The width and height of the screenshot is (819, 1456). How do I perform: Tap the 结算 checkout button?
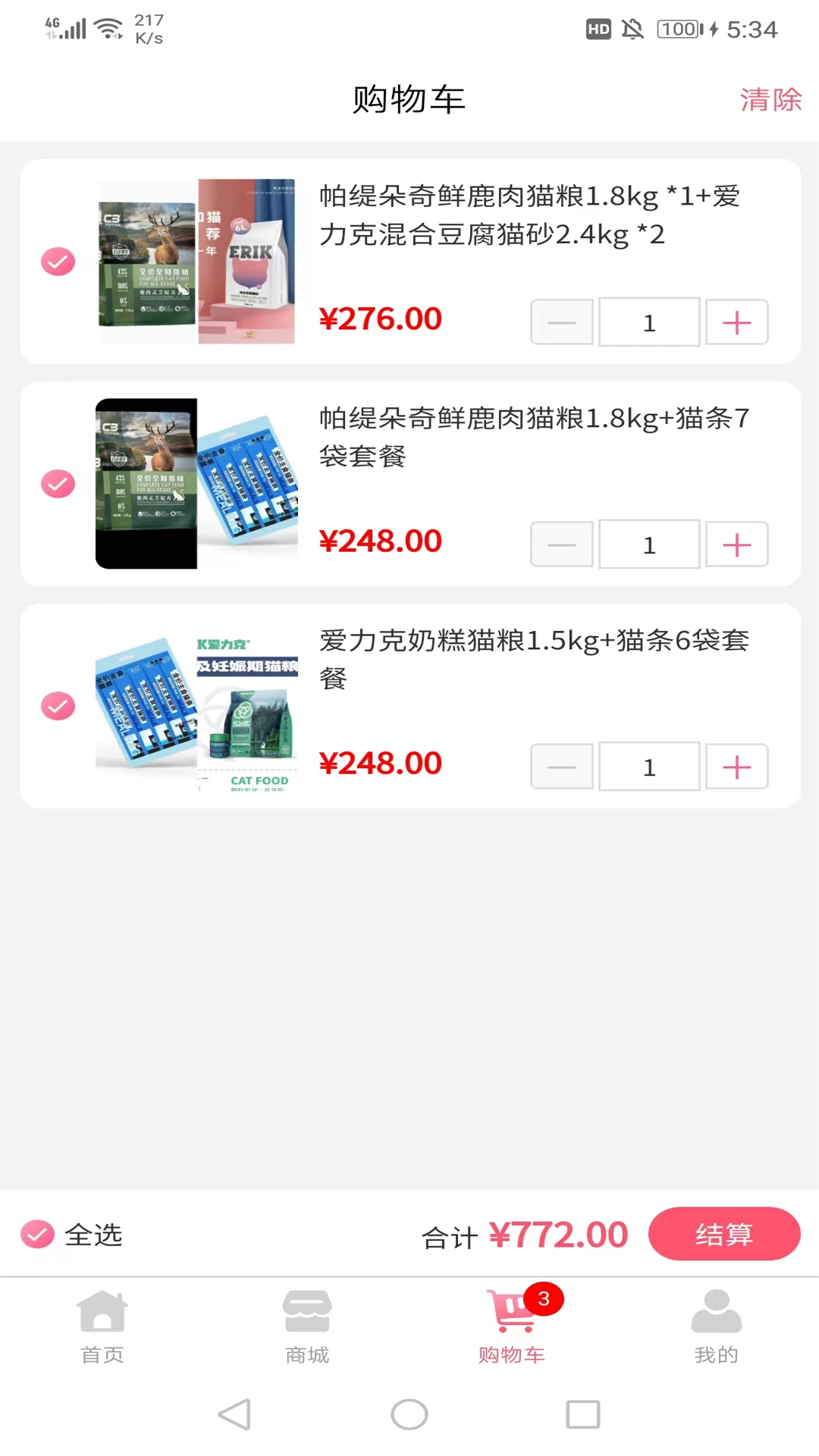pyautogui.click(x=723, y=1235)
